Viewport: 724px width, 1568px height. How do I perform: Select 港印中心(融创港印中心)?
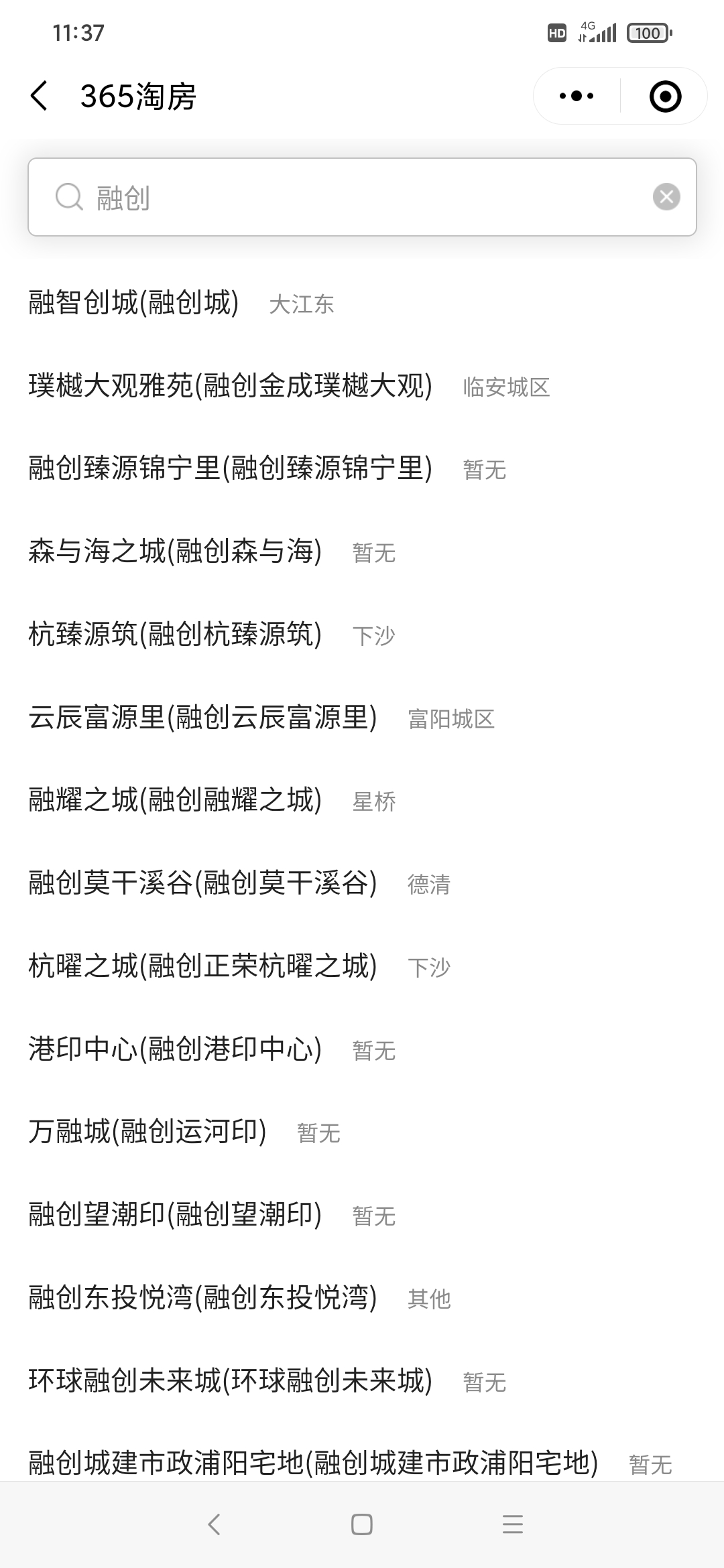point(175,1049)
